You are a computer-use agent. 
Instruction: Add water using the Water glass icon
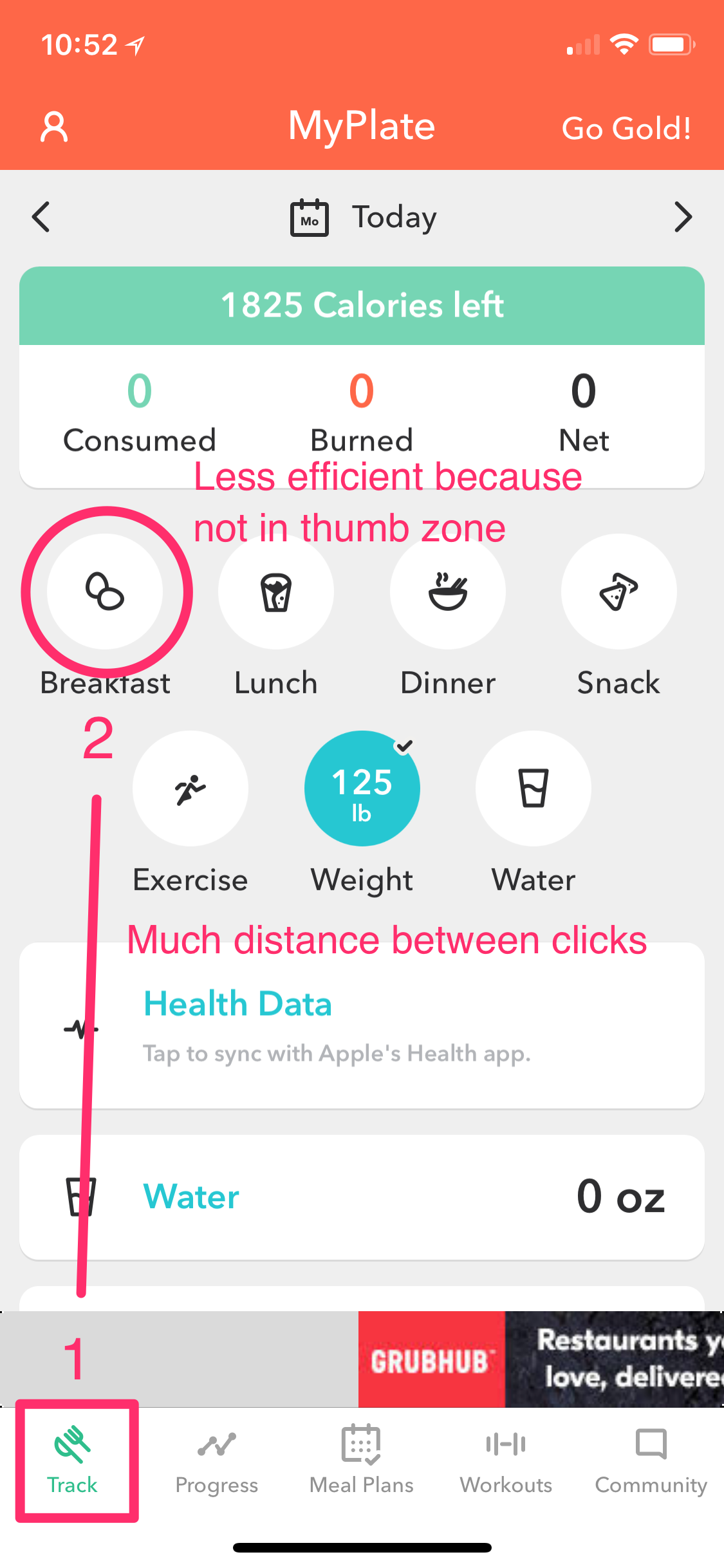[x=533, y=789]
